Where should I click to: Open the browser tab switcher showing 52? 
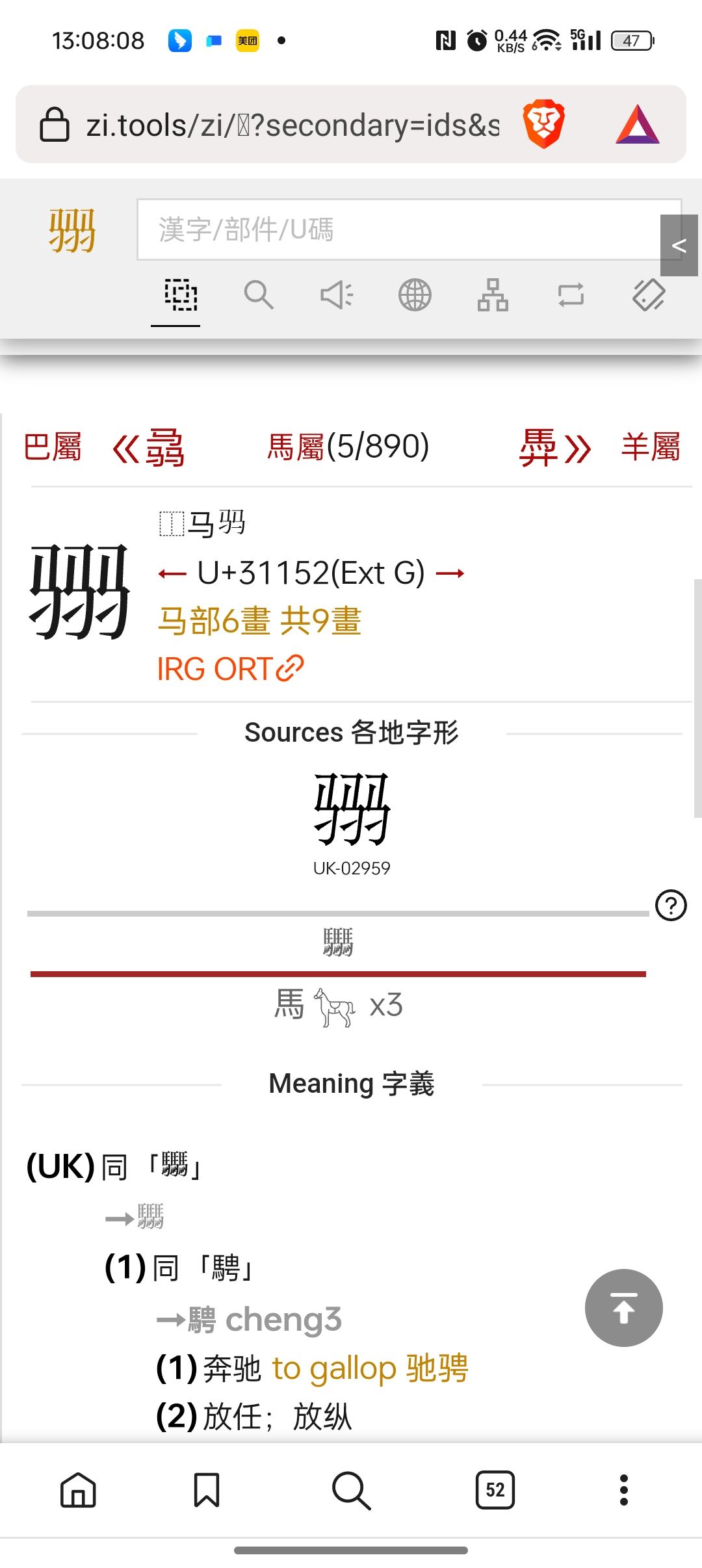point(495,1489)
